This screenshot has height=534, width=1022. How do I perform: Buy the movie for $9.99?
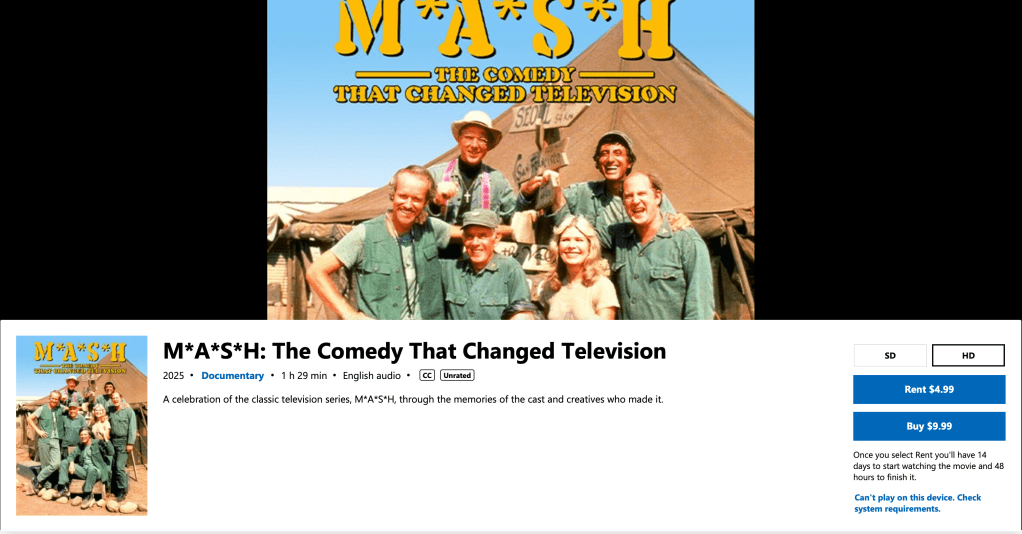pyautogui.click(x=928, y=426)
